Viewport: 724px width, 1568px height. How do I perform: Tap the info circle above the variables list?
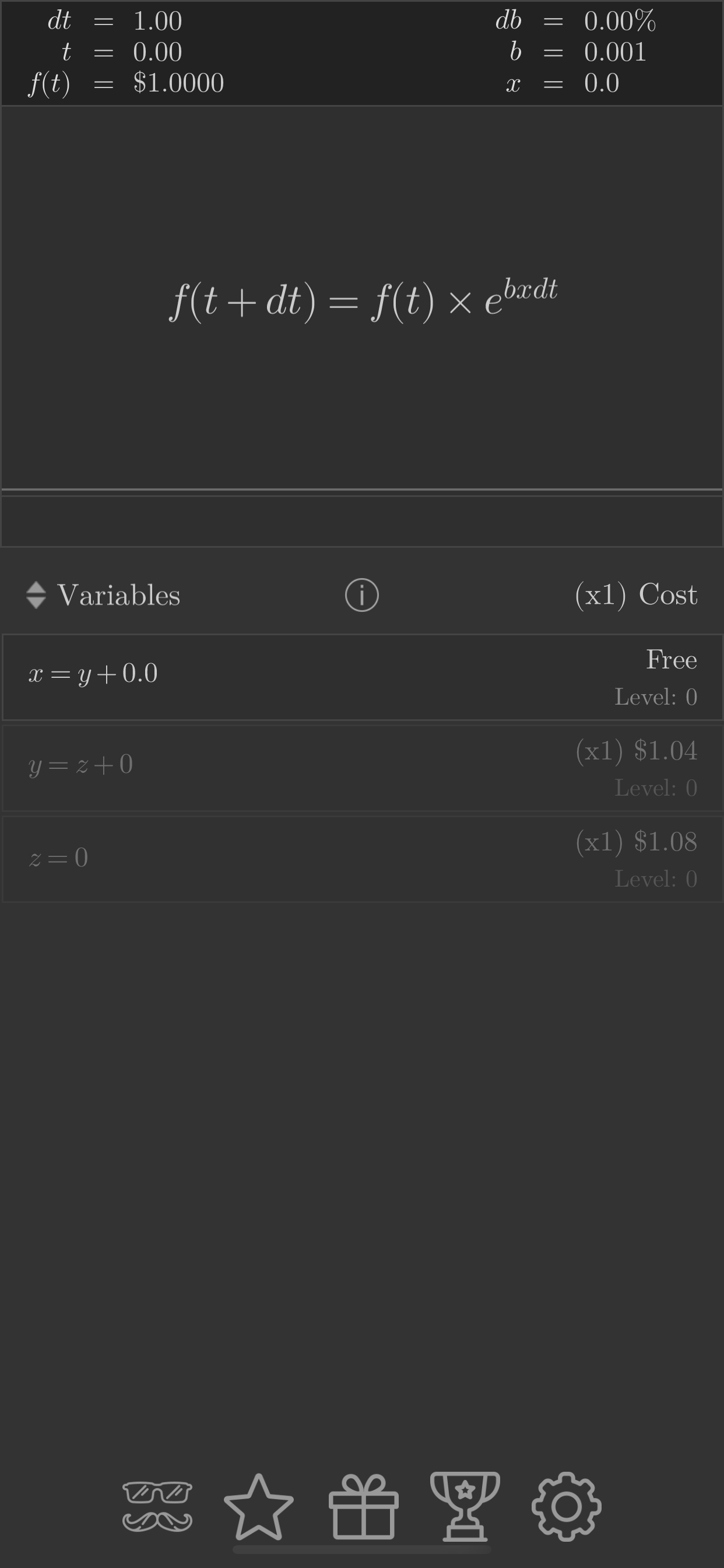pyautogui.click(x=361, y=594)
